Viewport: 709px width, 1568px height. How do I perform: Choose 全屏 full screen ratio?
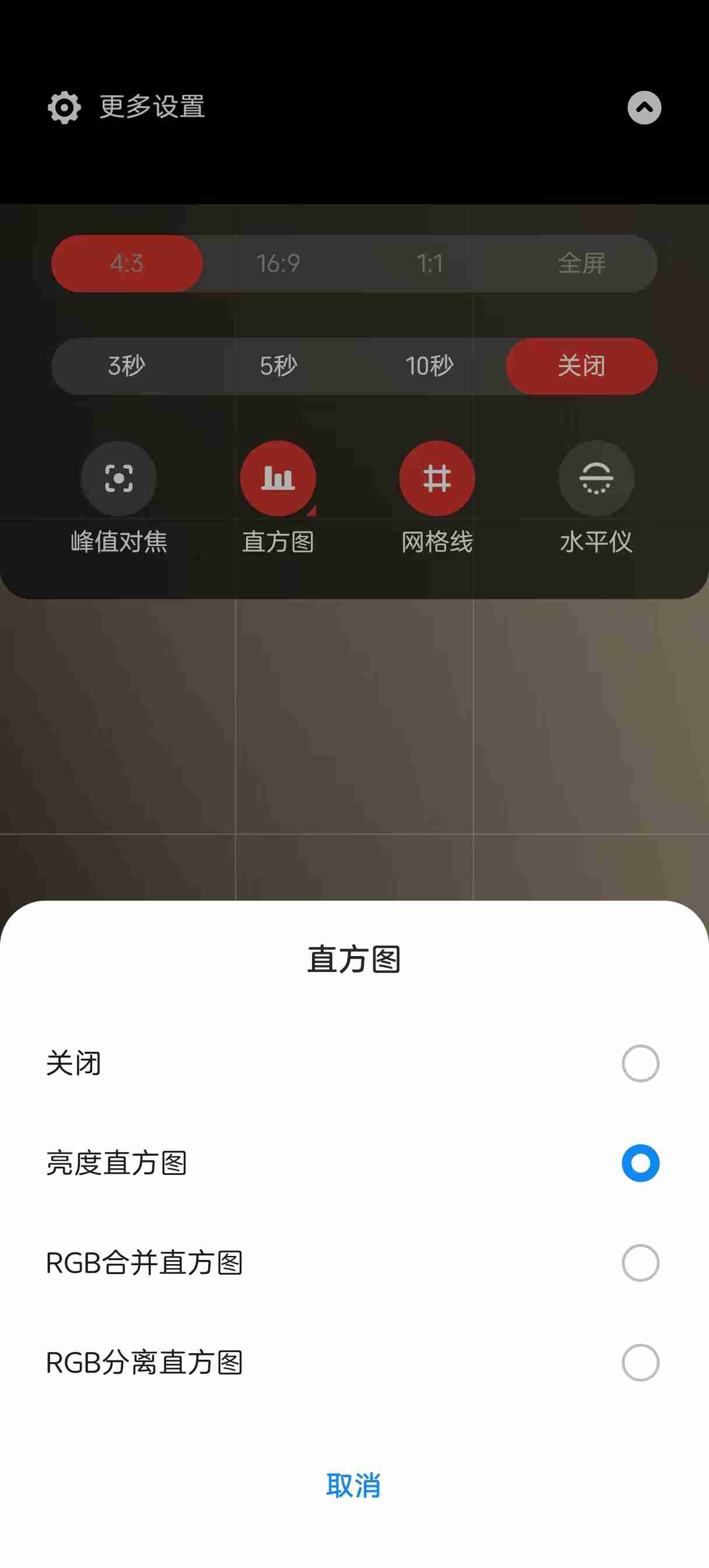[x=582, y=263]
